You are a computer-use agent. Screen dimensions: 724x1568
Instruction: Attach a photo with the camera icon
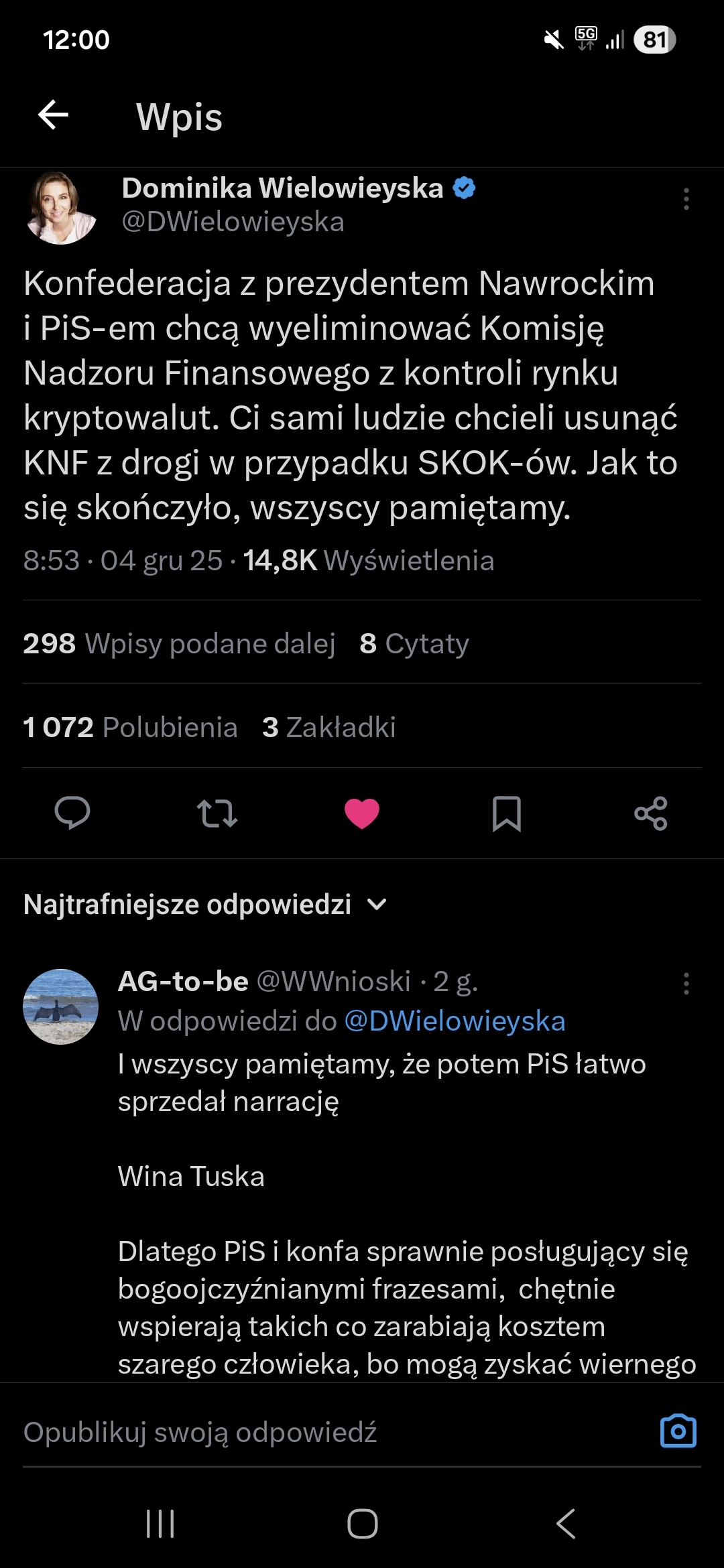678,1431
